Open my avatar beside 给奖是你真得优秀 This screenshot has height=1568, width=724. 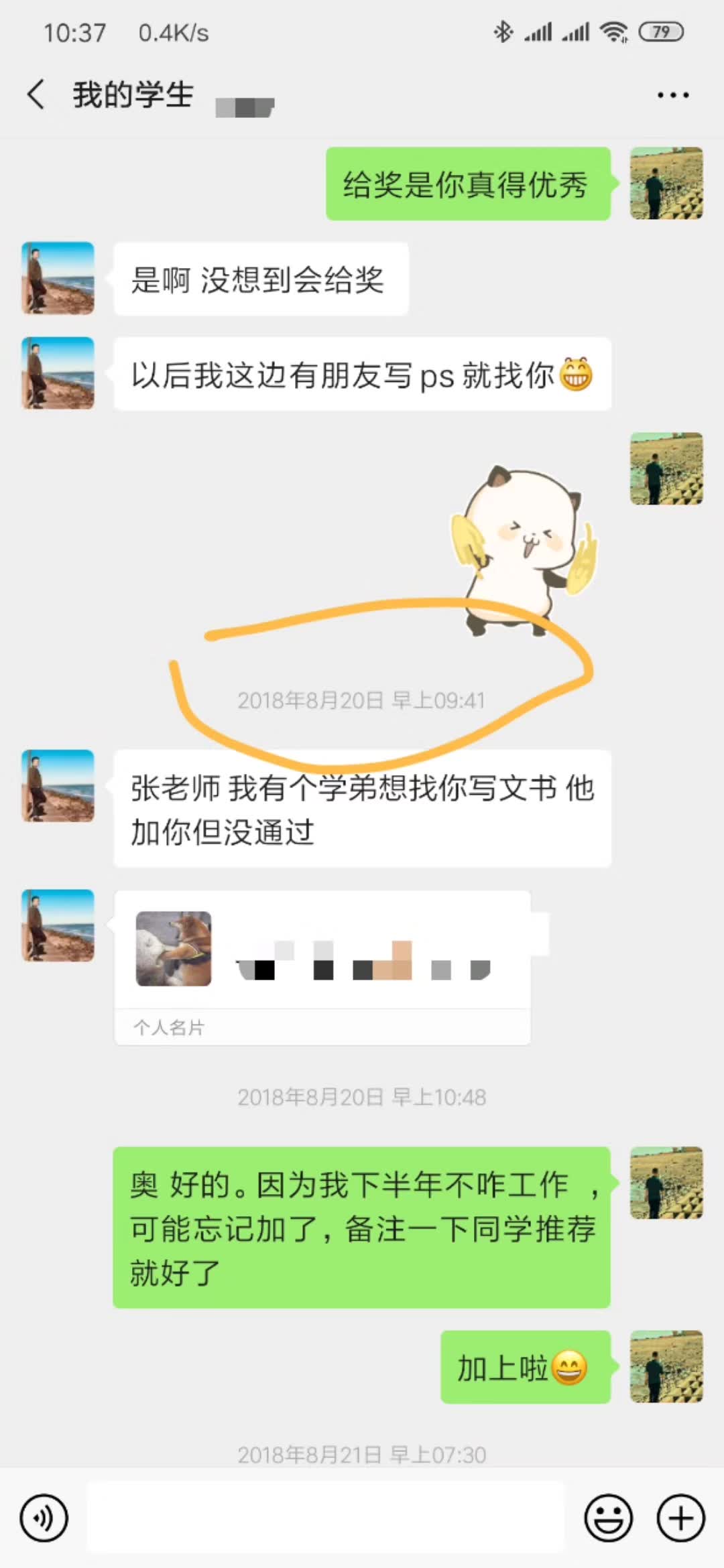666,183
